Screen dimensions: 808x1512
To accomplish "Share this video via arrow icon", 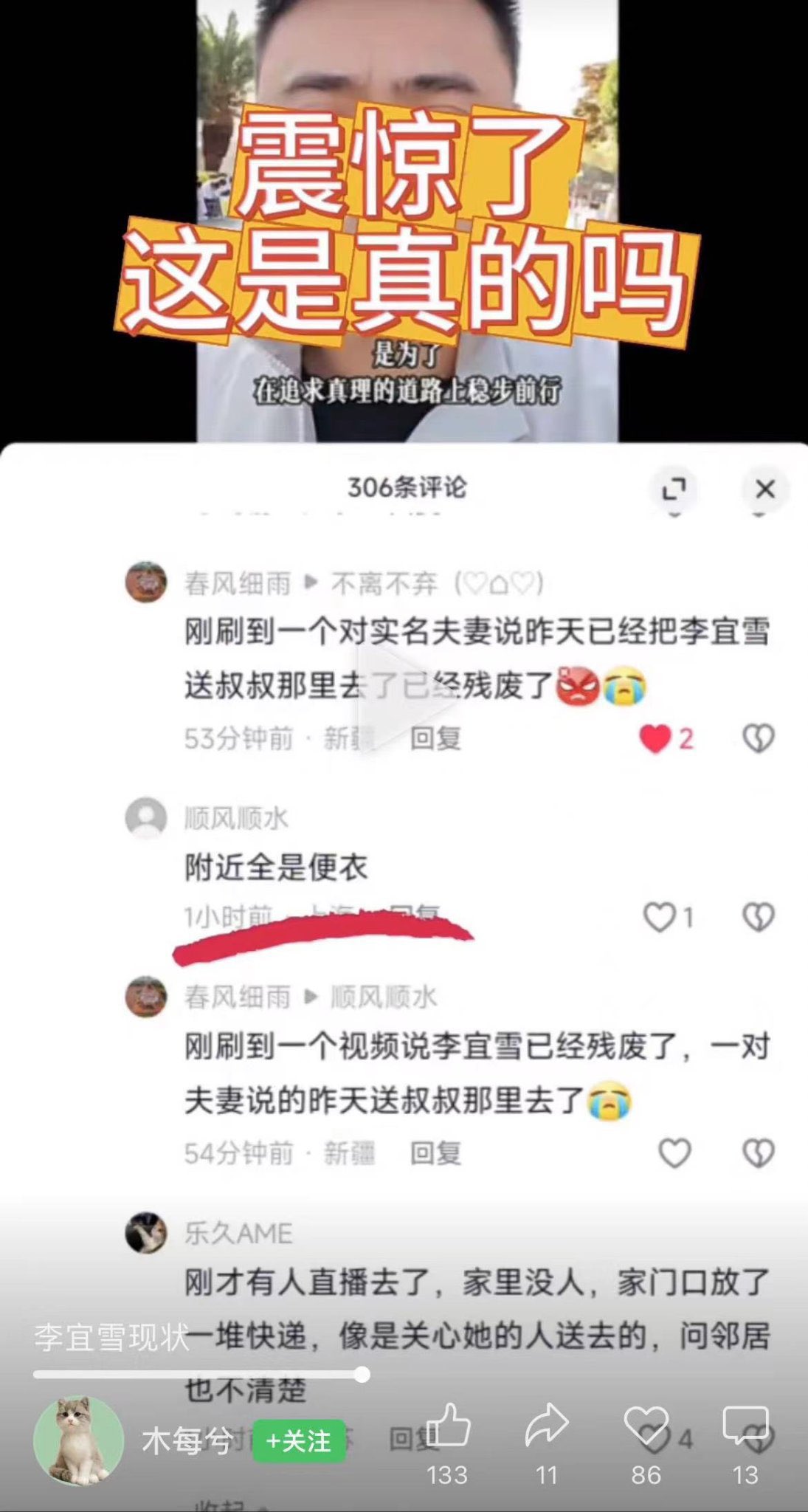I will [547, 1426].
